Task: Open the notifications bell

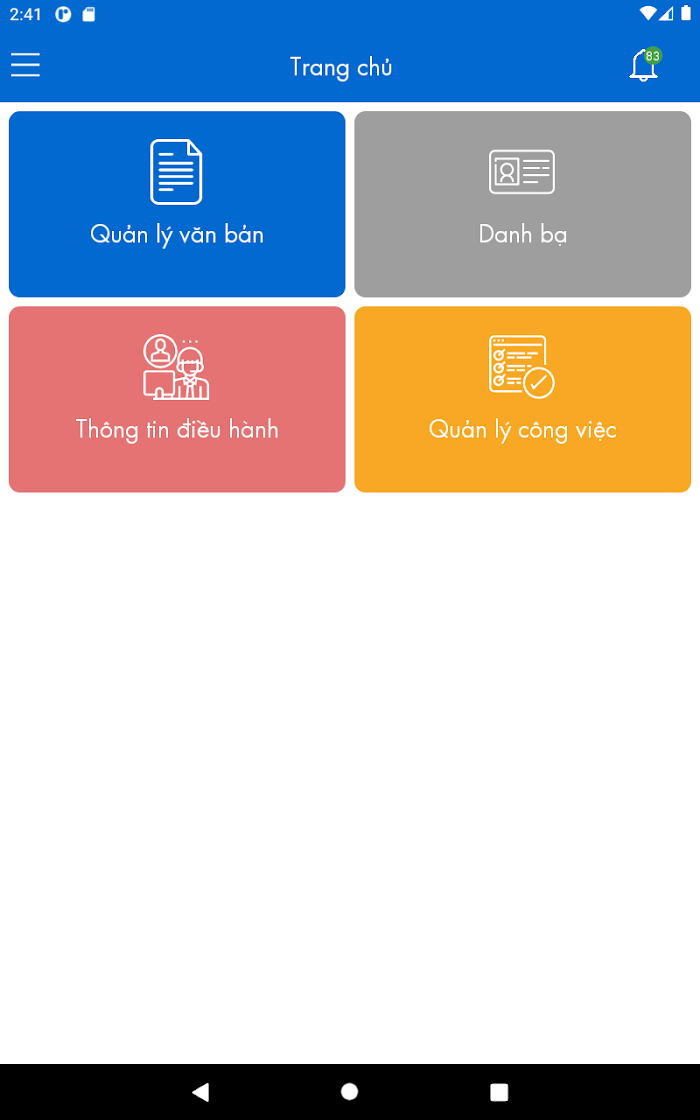Action: click(644, 66)
